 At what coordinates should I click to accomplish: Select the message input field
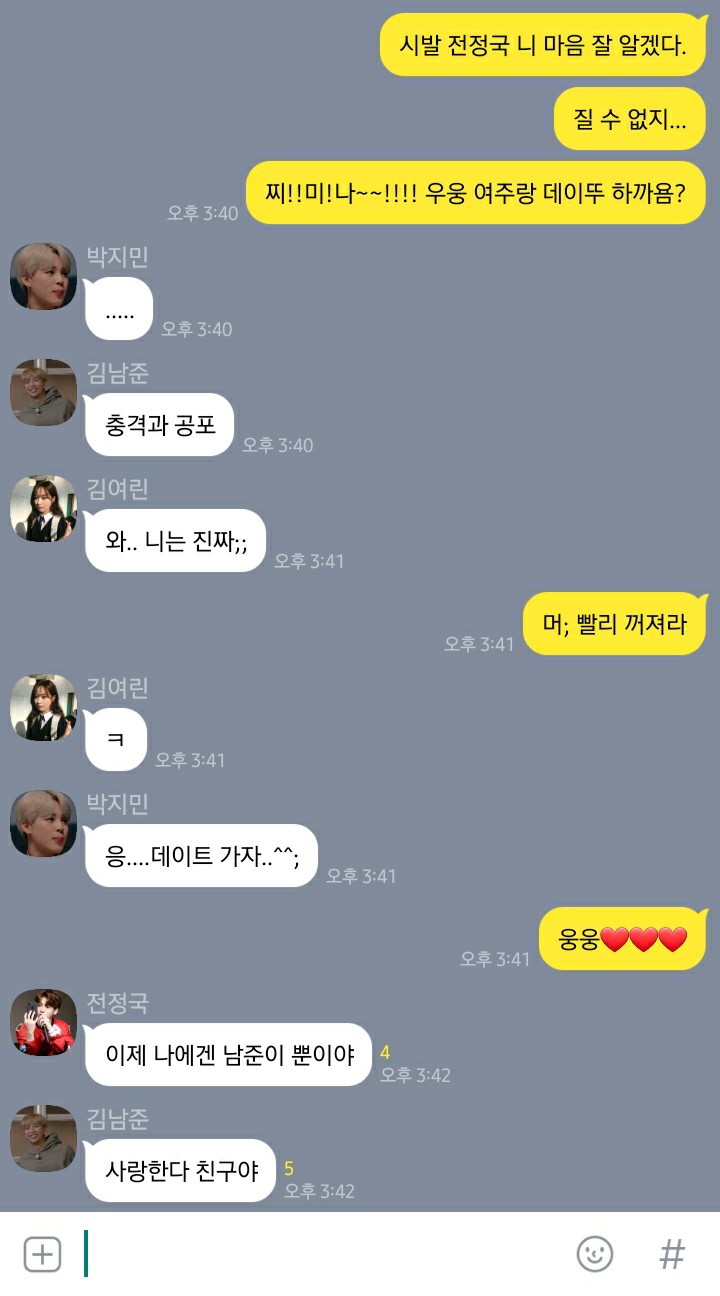(300, 1255)
